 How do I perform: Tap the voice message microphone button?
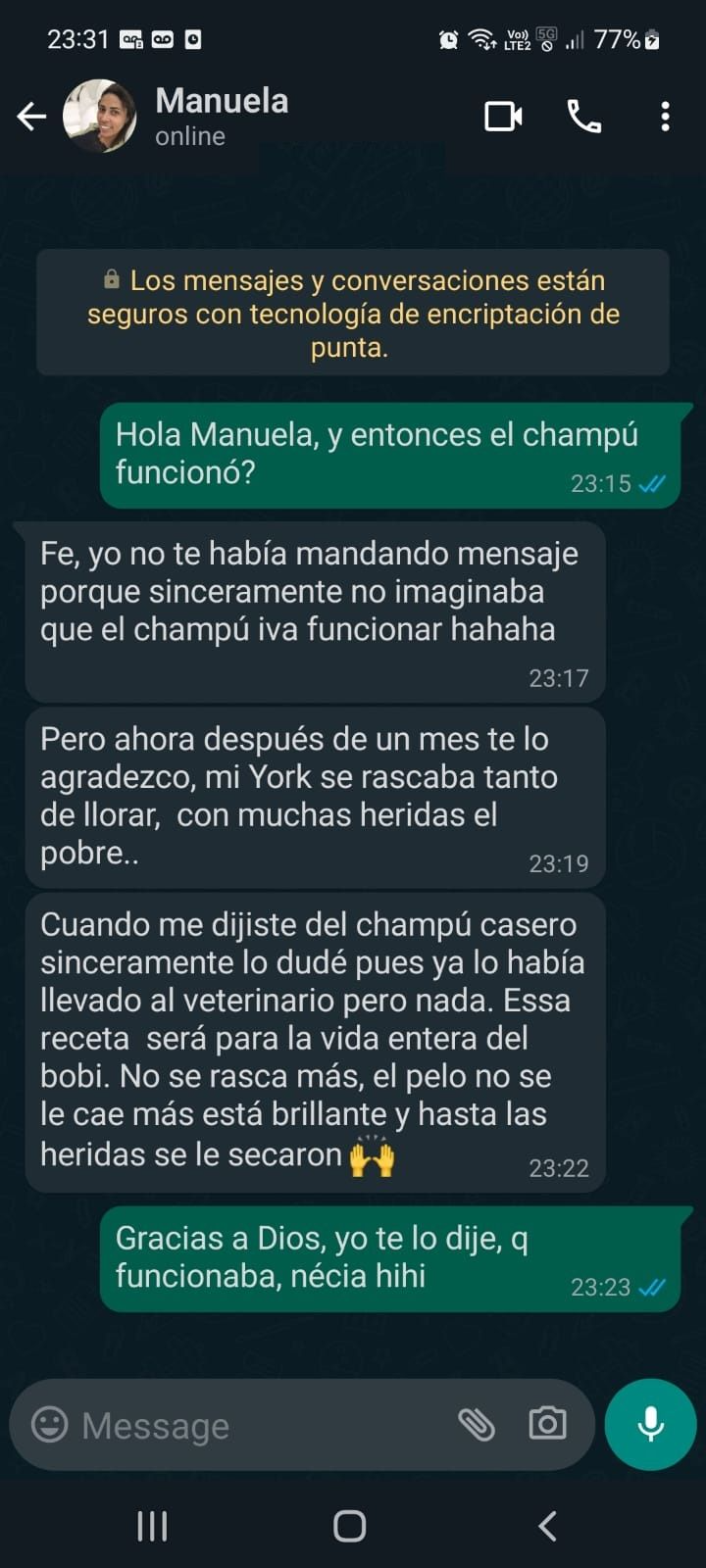(x=651, y=1424)
